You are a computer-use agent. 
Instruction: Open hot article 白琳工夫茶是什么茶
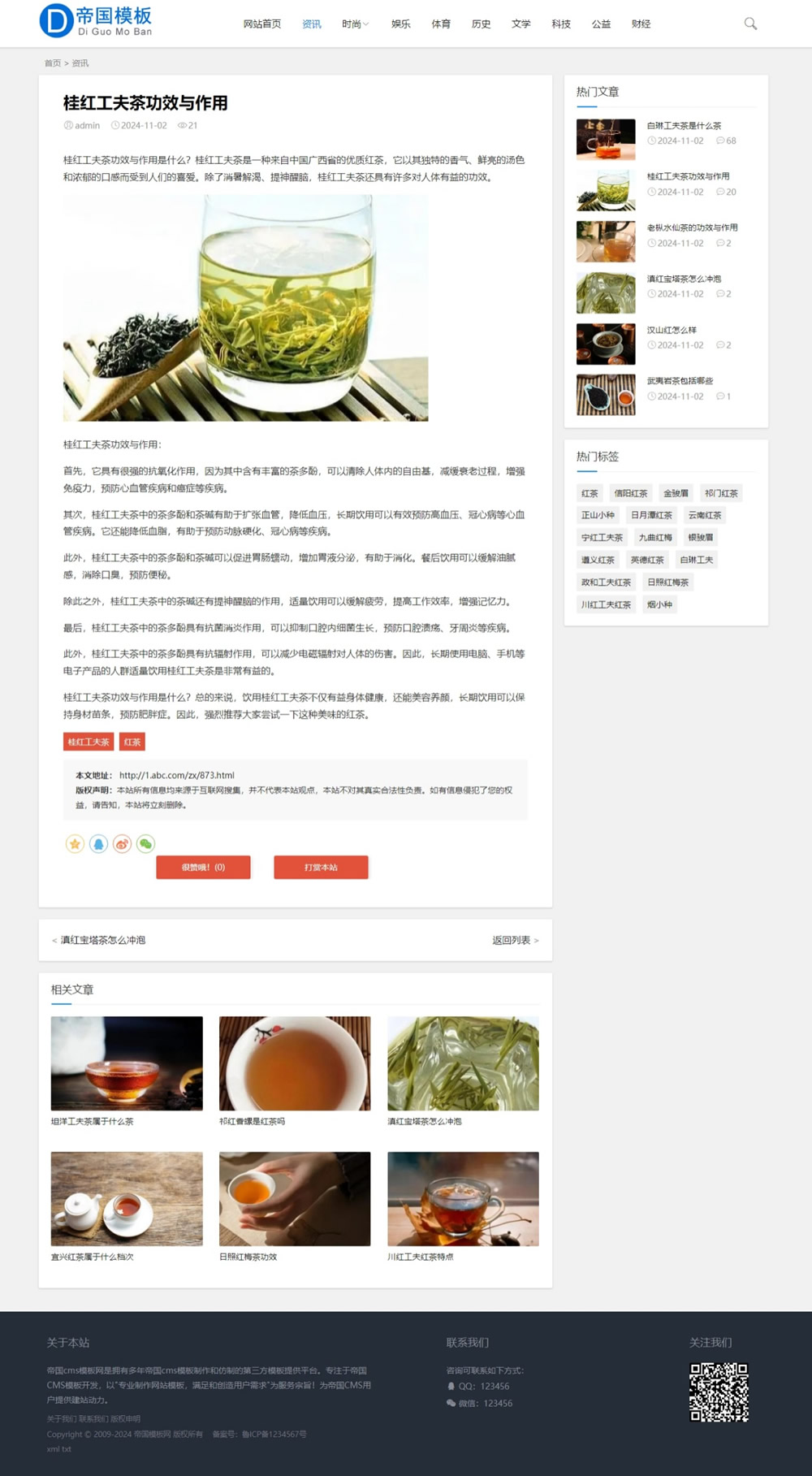[x=684, y=126]
